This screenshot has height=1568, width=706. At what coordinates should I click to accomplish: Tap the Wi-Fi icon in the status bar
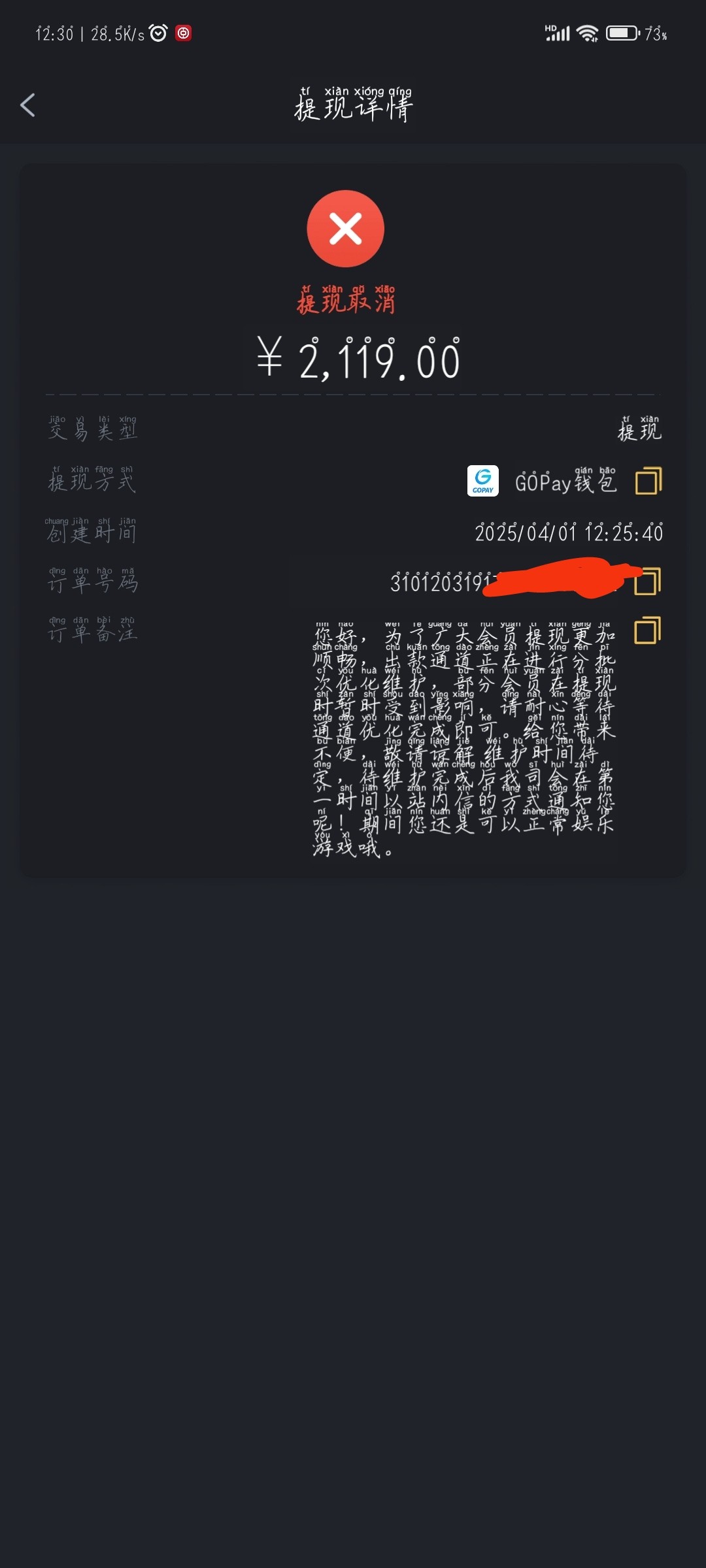click(587, 33)
